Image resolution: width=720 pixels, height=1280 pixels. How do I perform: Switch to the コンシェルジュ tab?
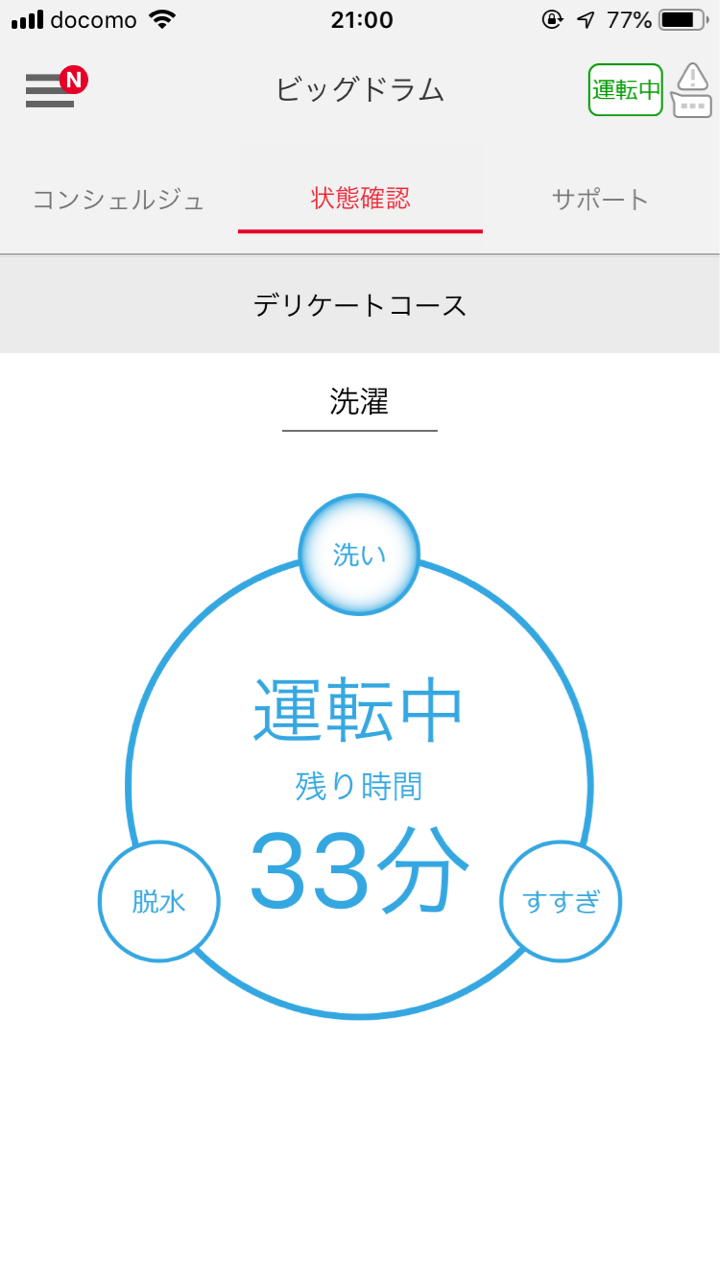pos(119,199)
